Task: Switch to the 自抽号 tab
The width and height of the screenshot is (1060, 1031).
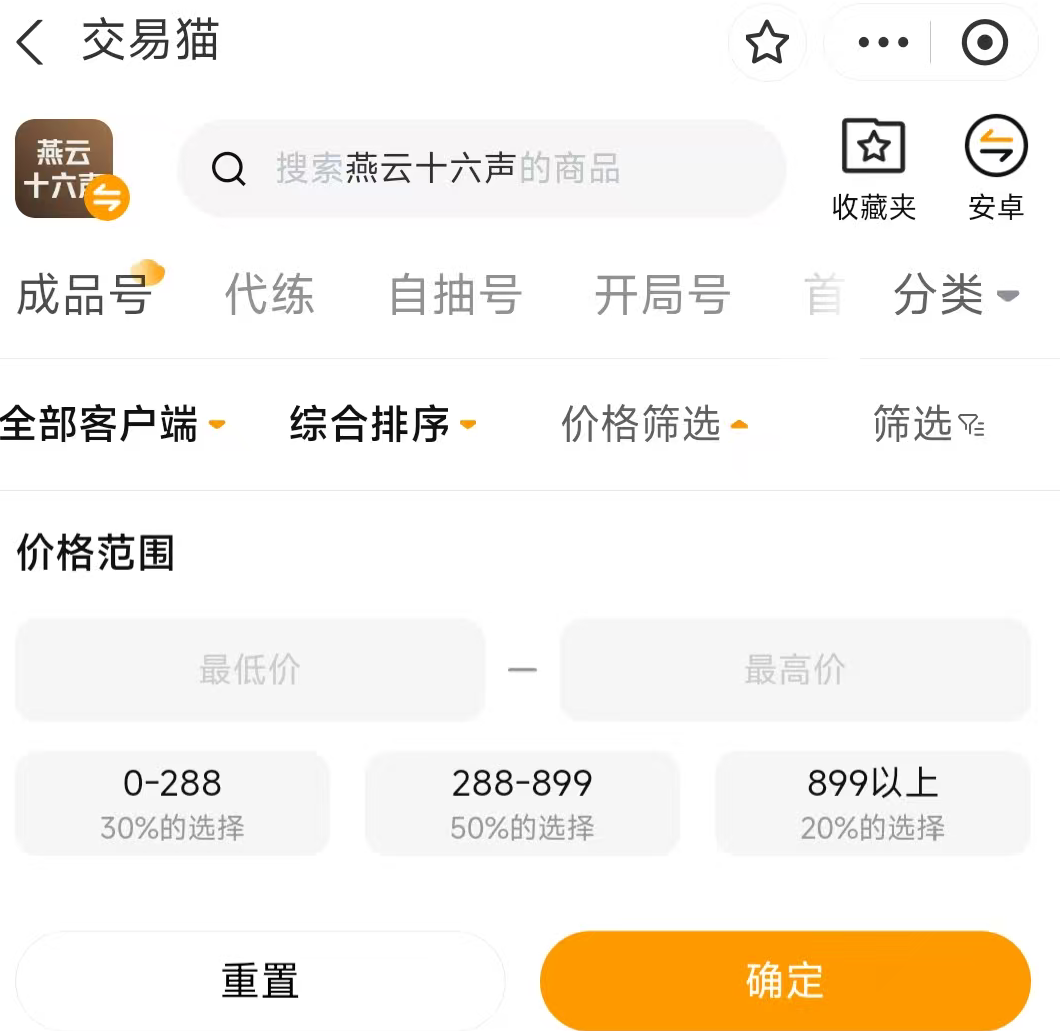Action: coord(455,295)
